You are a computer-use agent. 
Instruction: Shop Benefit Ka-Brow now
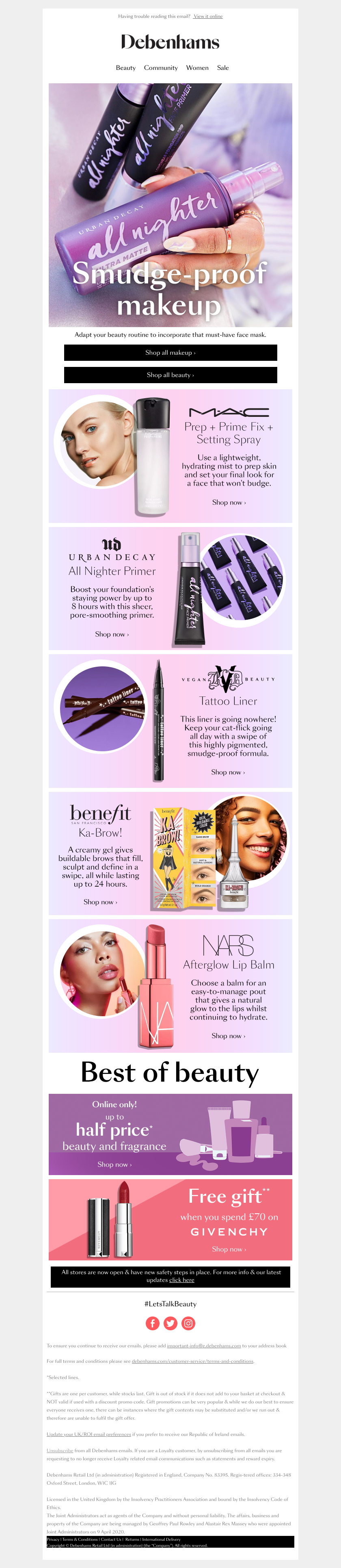[x=100, y=902]
